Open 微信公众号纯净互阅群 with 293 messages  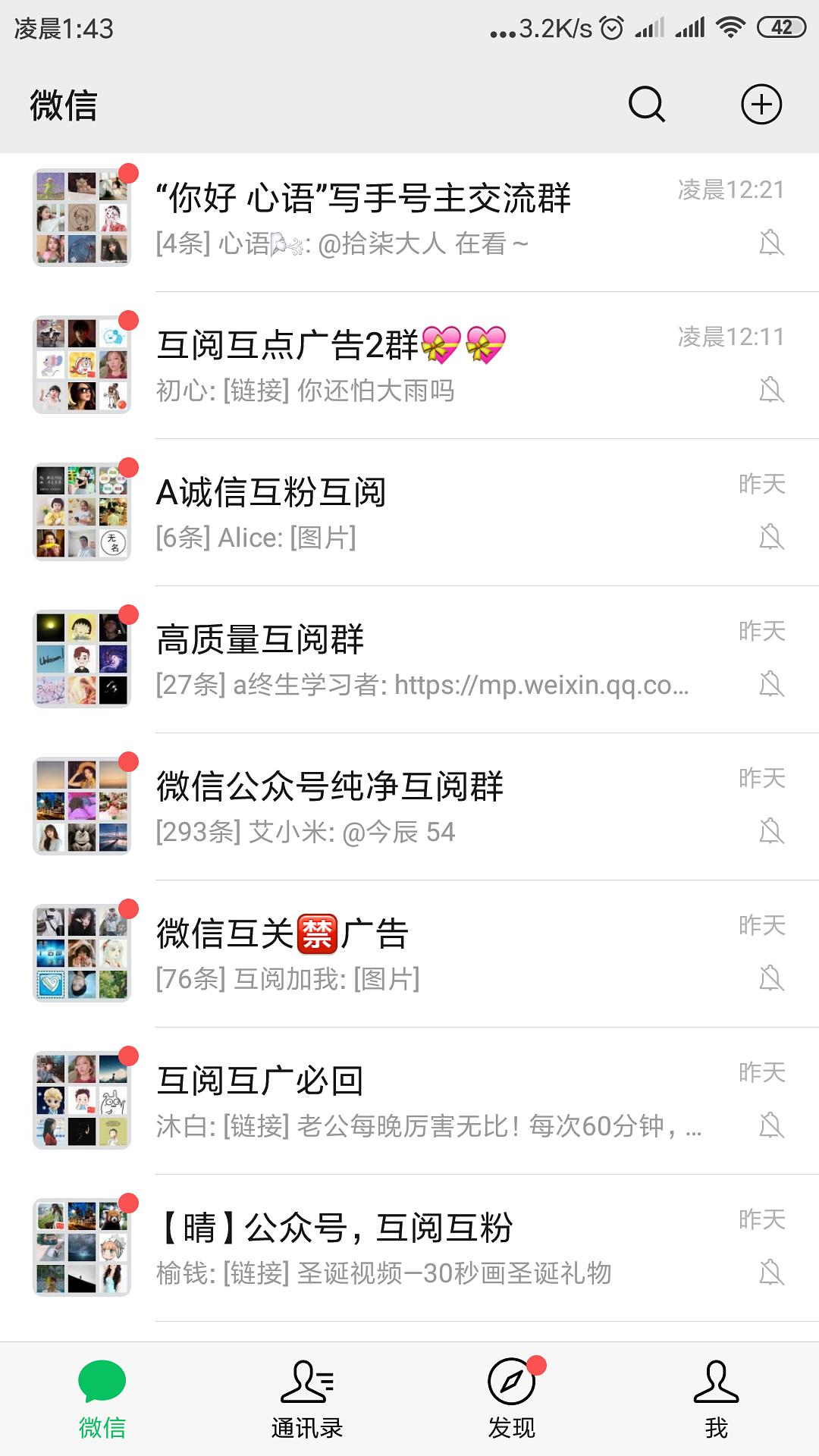click(409, 802)
